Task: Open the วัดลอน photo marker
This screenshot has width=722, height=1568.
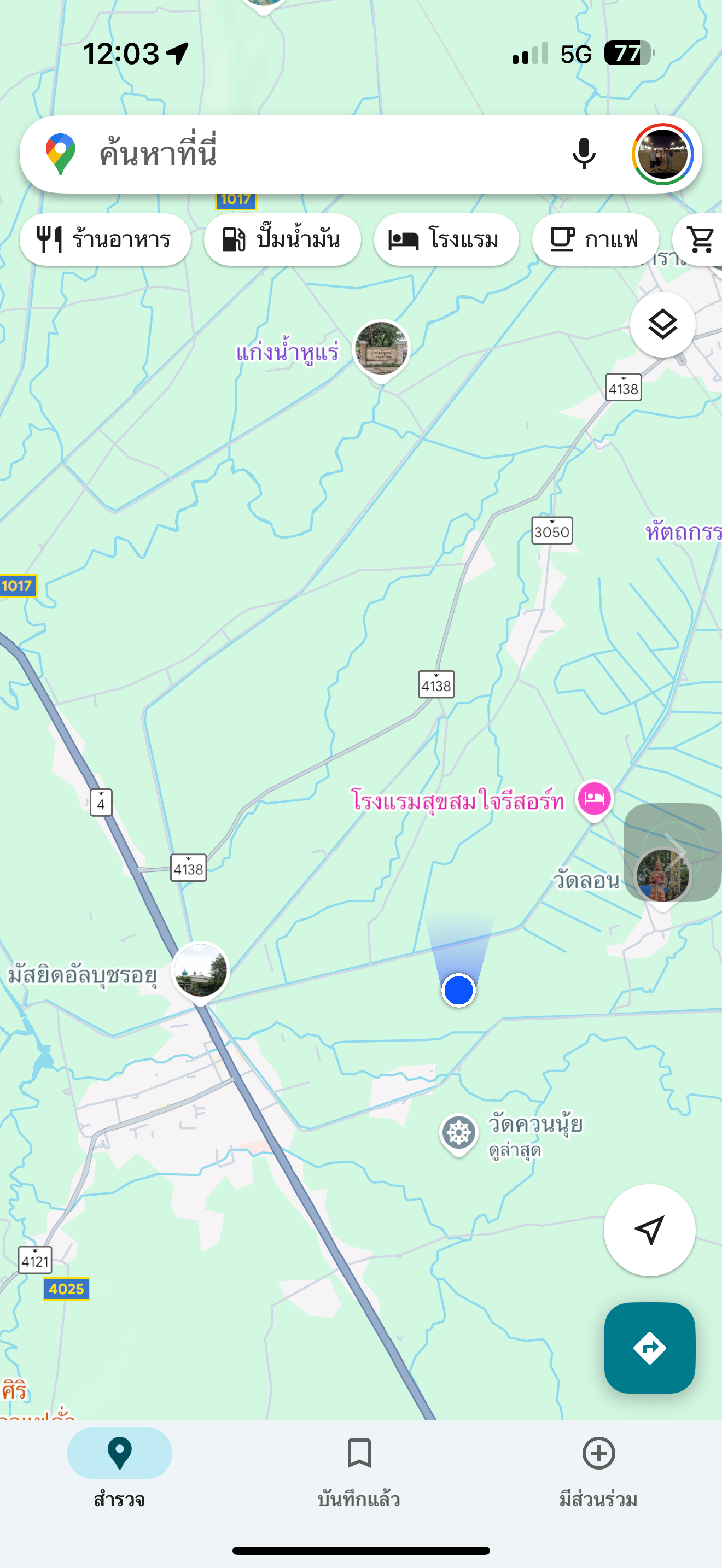Action: pos(662,877)
